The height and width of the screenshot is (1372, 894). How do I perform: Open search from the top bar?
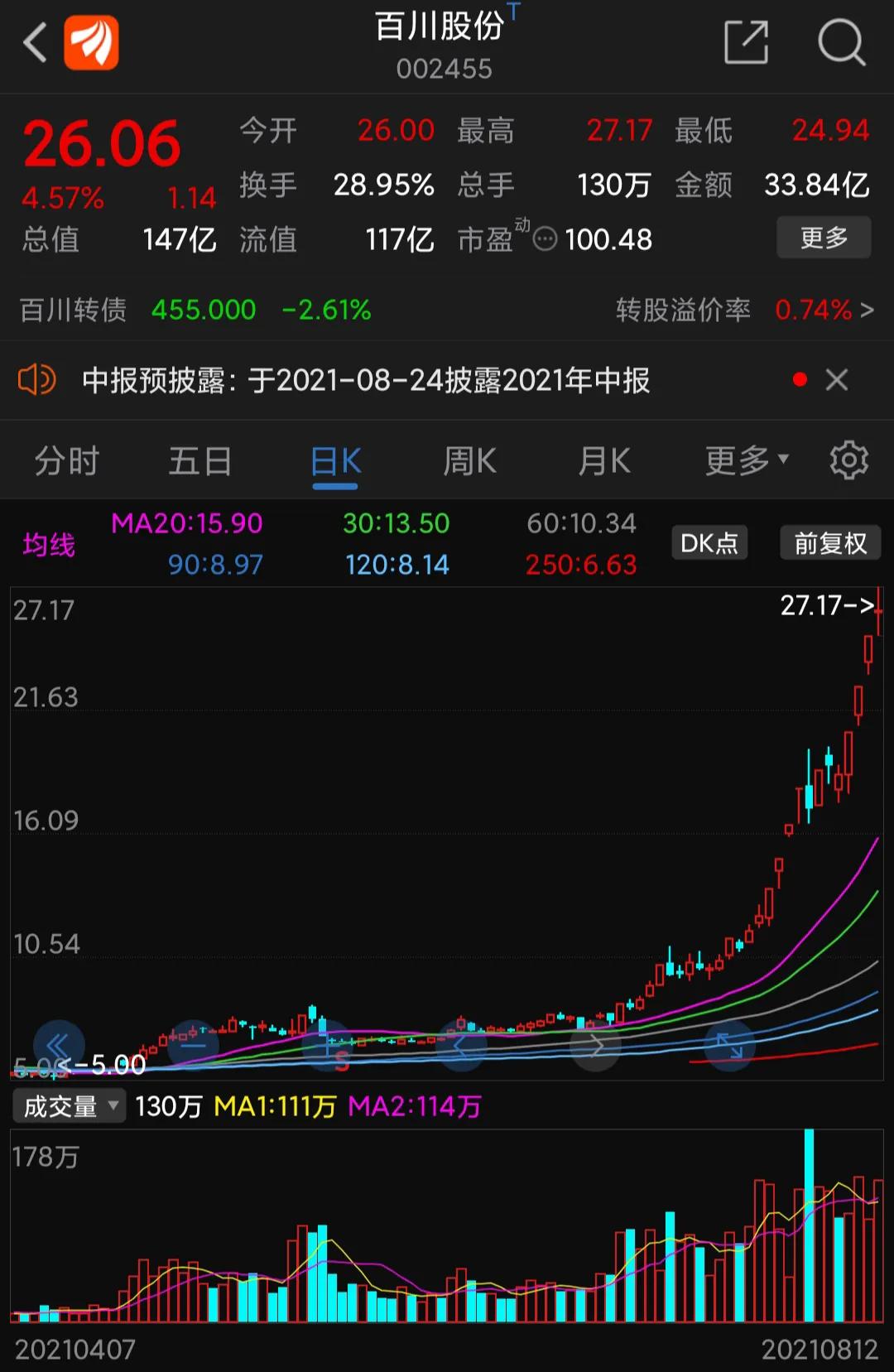(x=841, y=43)
